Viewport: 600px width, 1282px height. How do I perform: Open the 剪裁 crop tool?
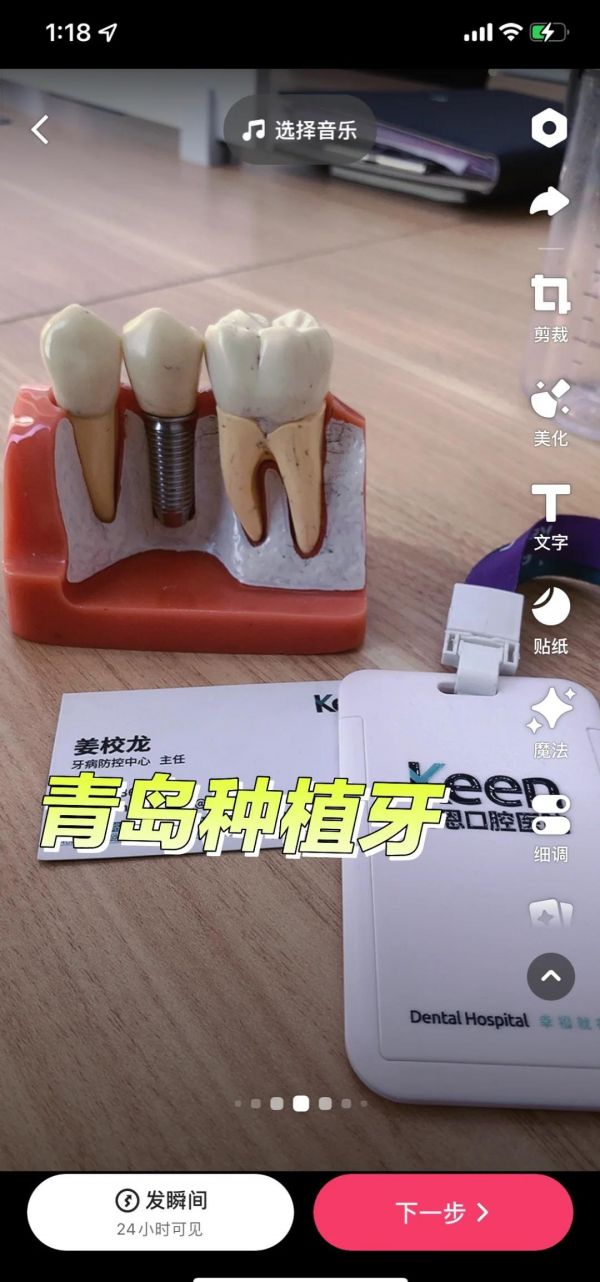click(550, 309)
